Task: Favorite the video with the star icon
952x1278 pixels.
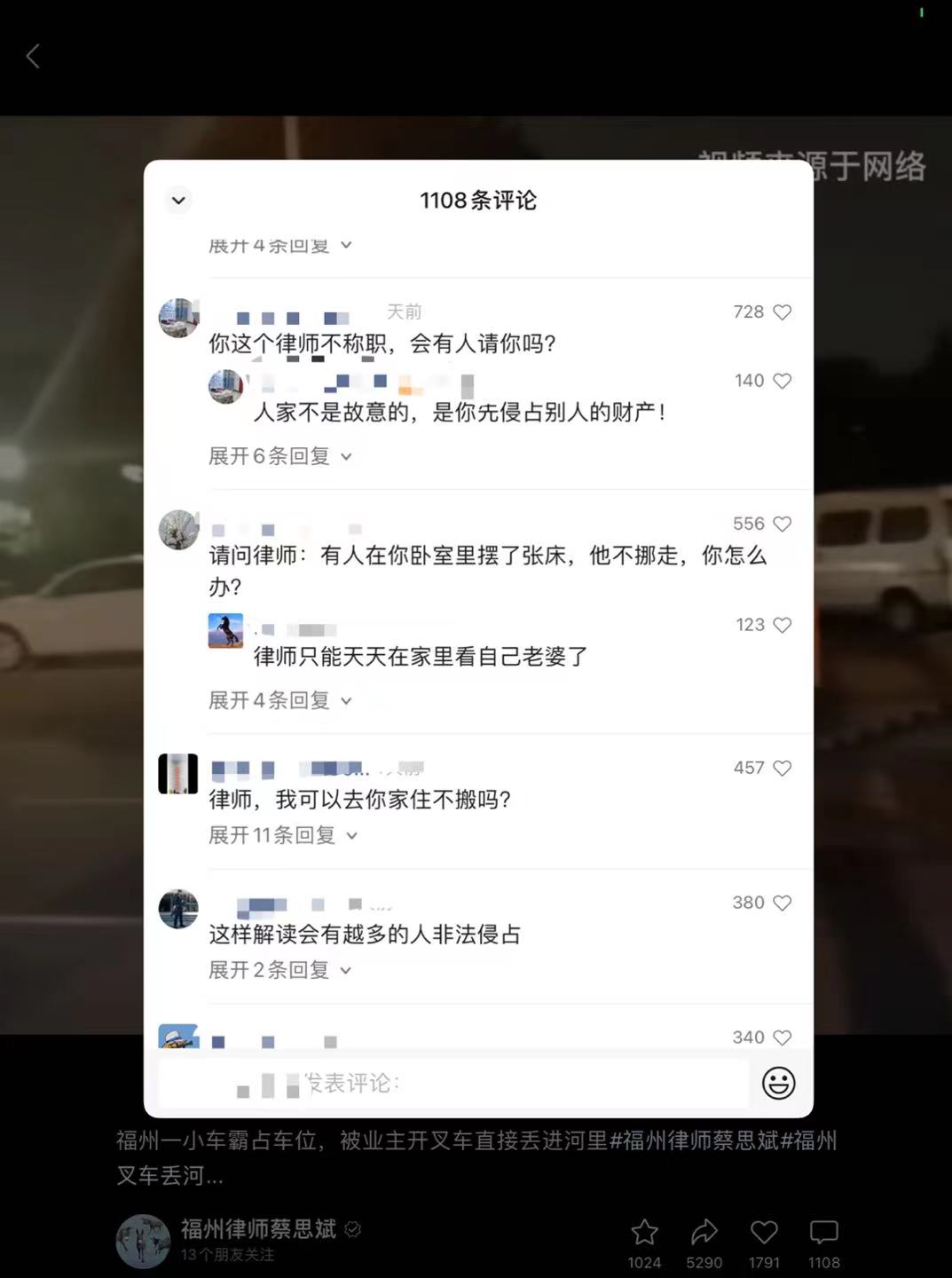Action: coord(644,1232)
